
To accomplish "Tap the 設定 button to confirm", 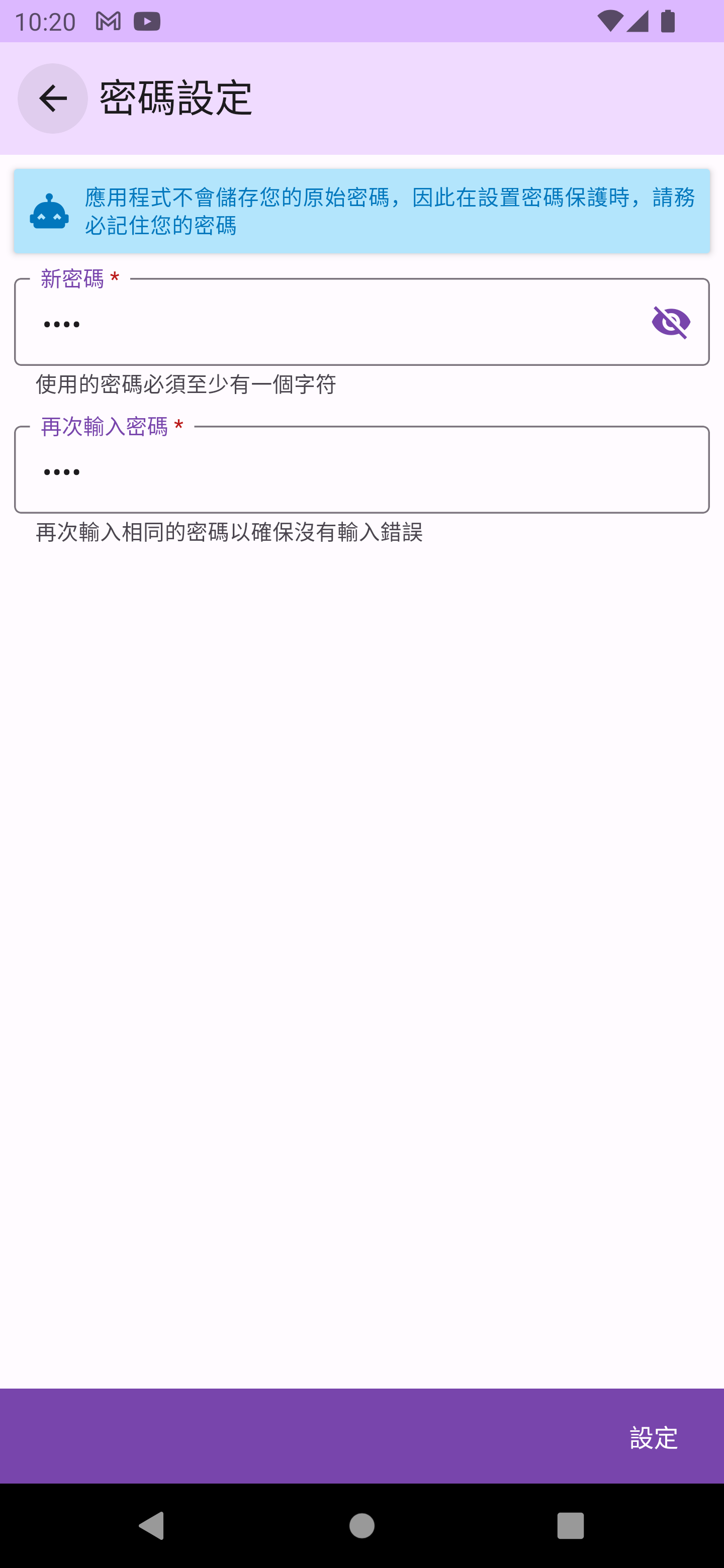I will tap(654, 1438).
